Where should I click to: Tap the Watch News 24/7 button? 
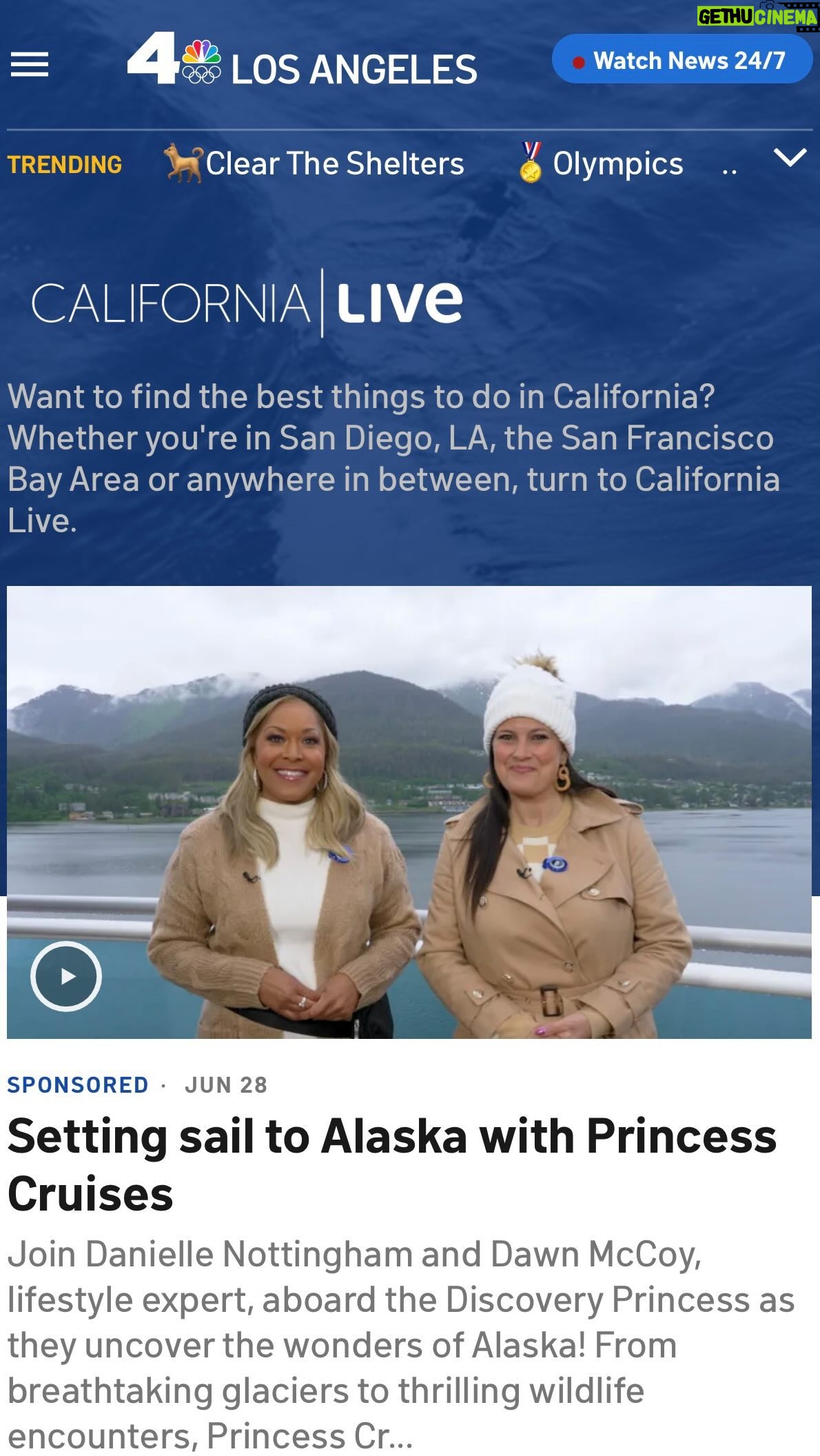point(681,61)
